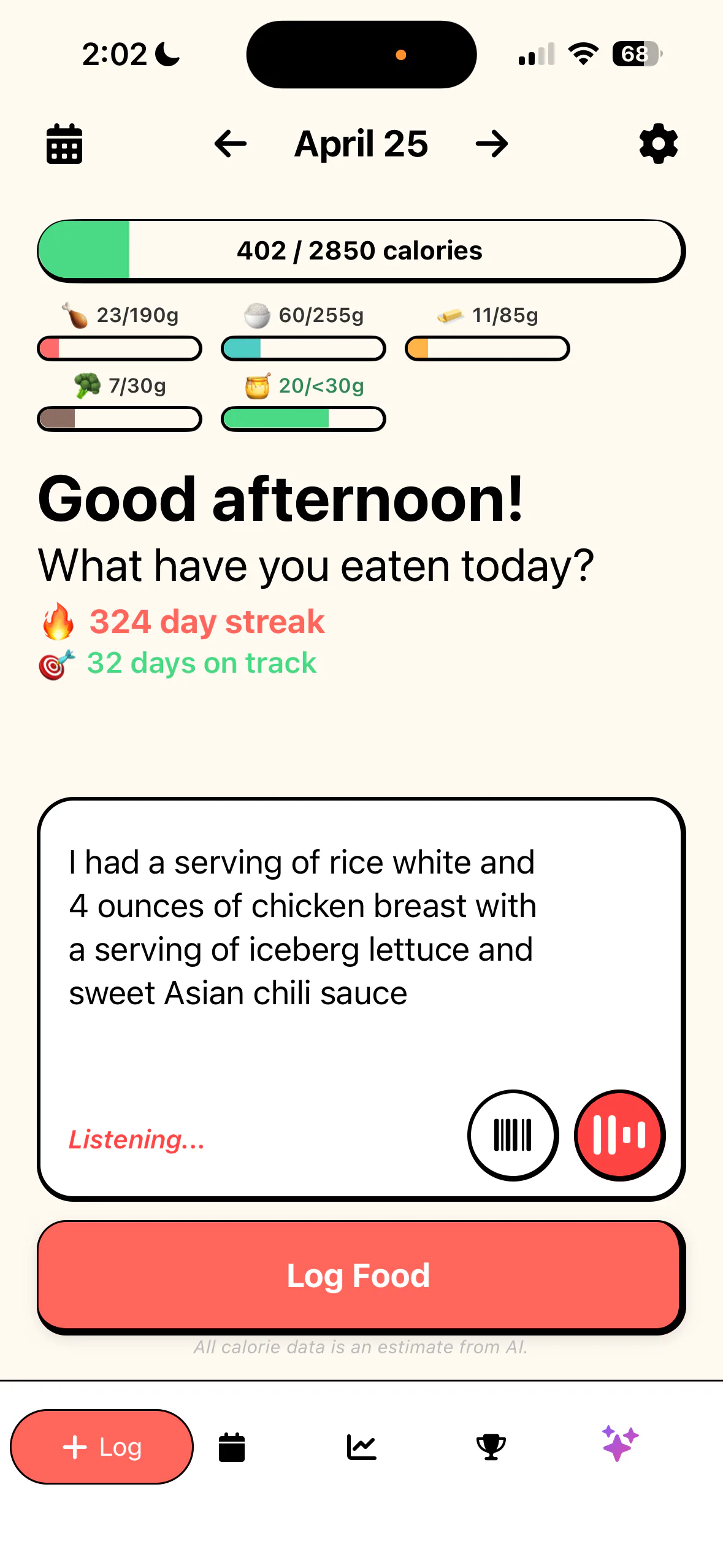This screenshot has width=723, height=1568.
Task: Tap the Listening... indicator
Action: click(x=136, y=1139)
